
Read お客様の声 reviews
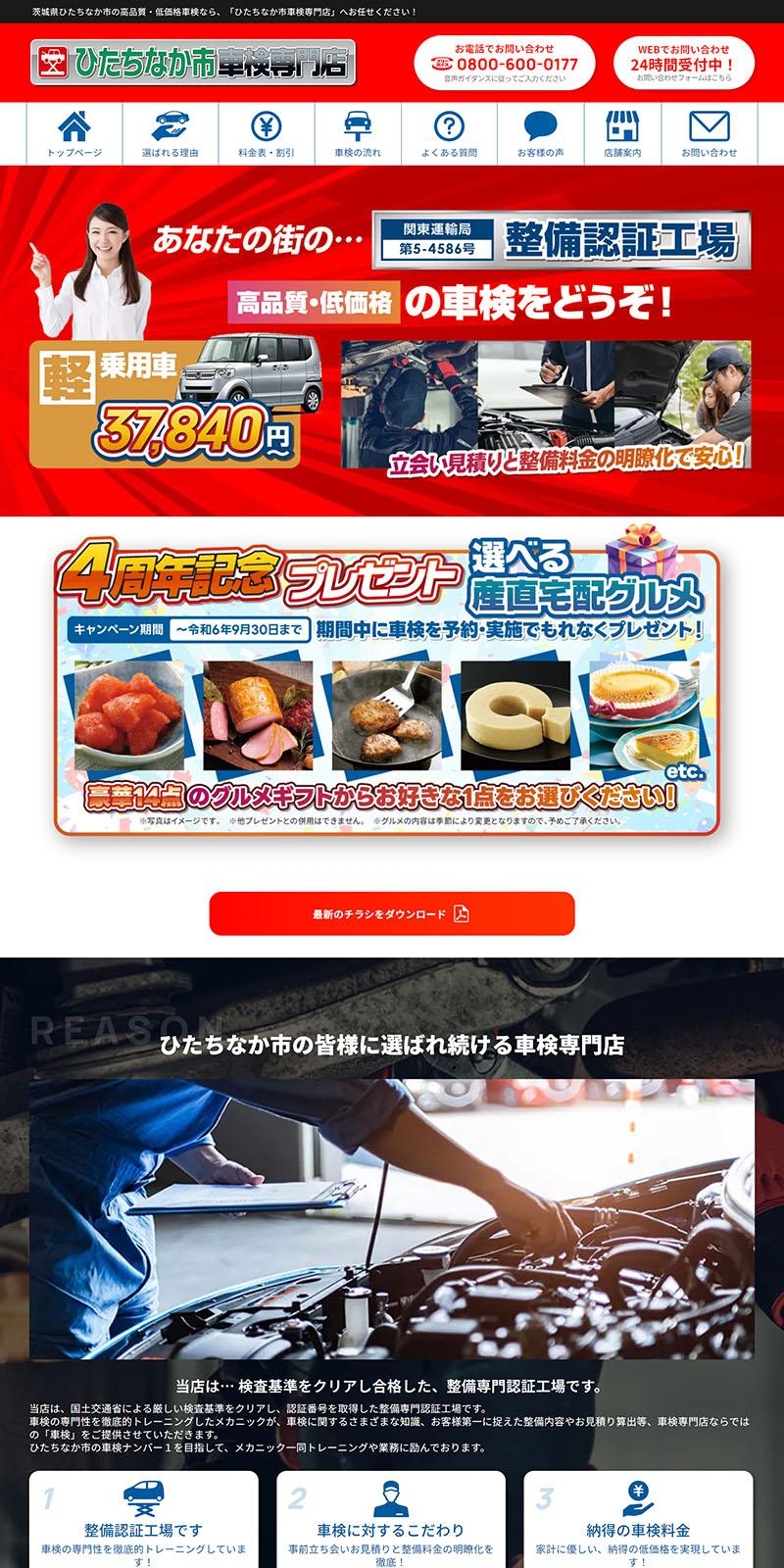tap(541, 134)
